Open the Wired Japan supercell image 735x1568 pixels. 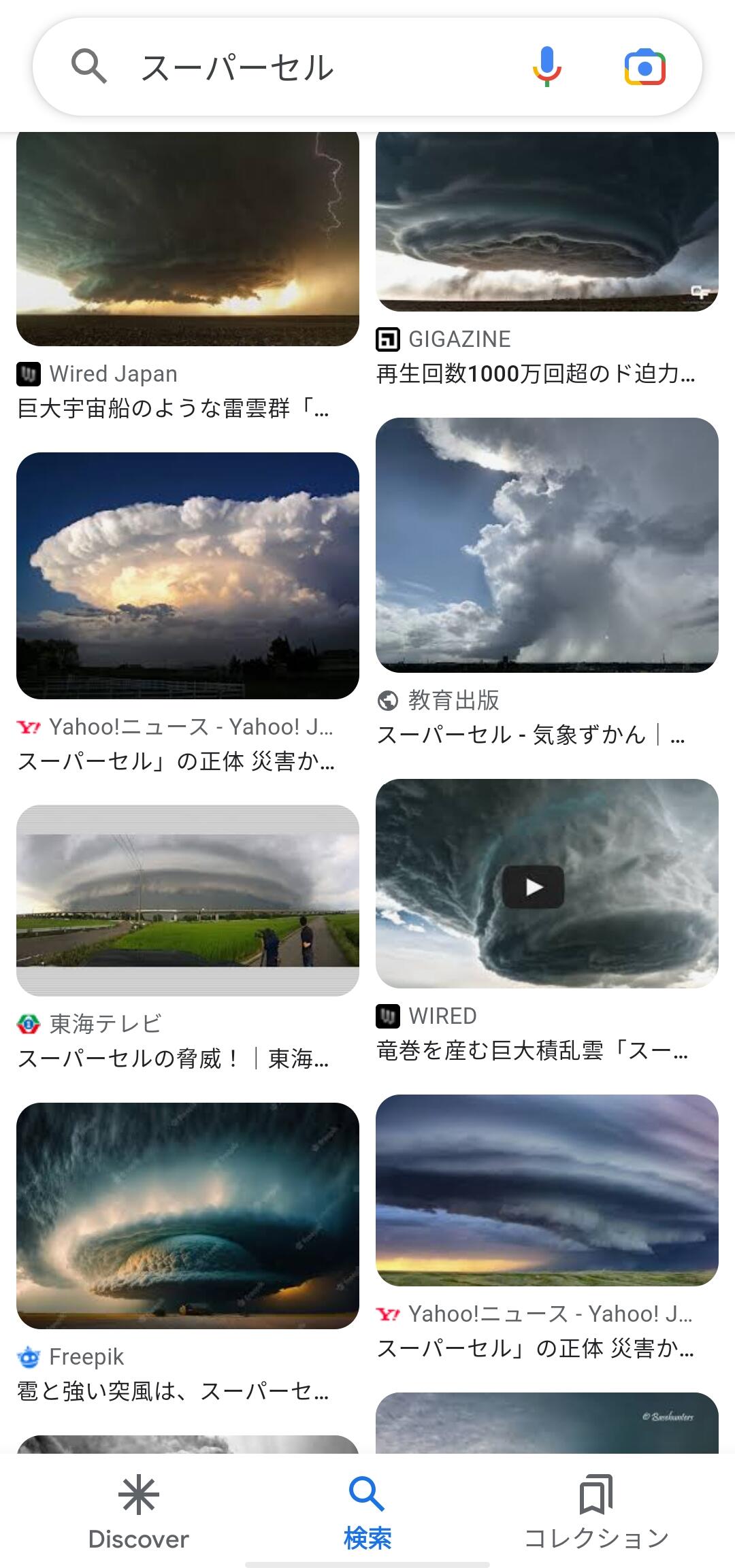pos(187,238)
